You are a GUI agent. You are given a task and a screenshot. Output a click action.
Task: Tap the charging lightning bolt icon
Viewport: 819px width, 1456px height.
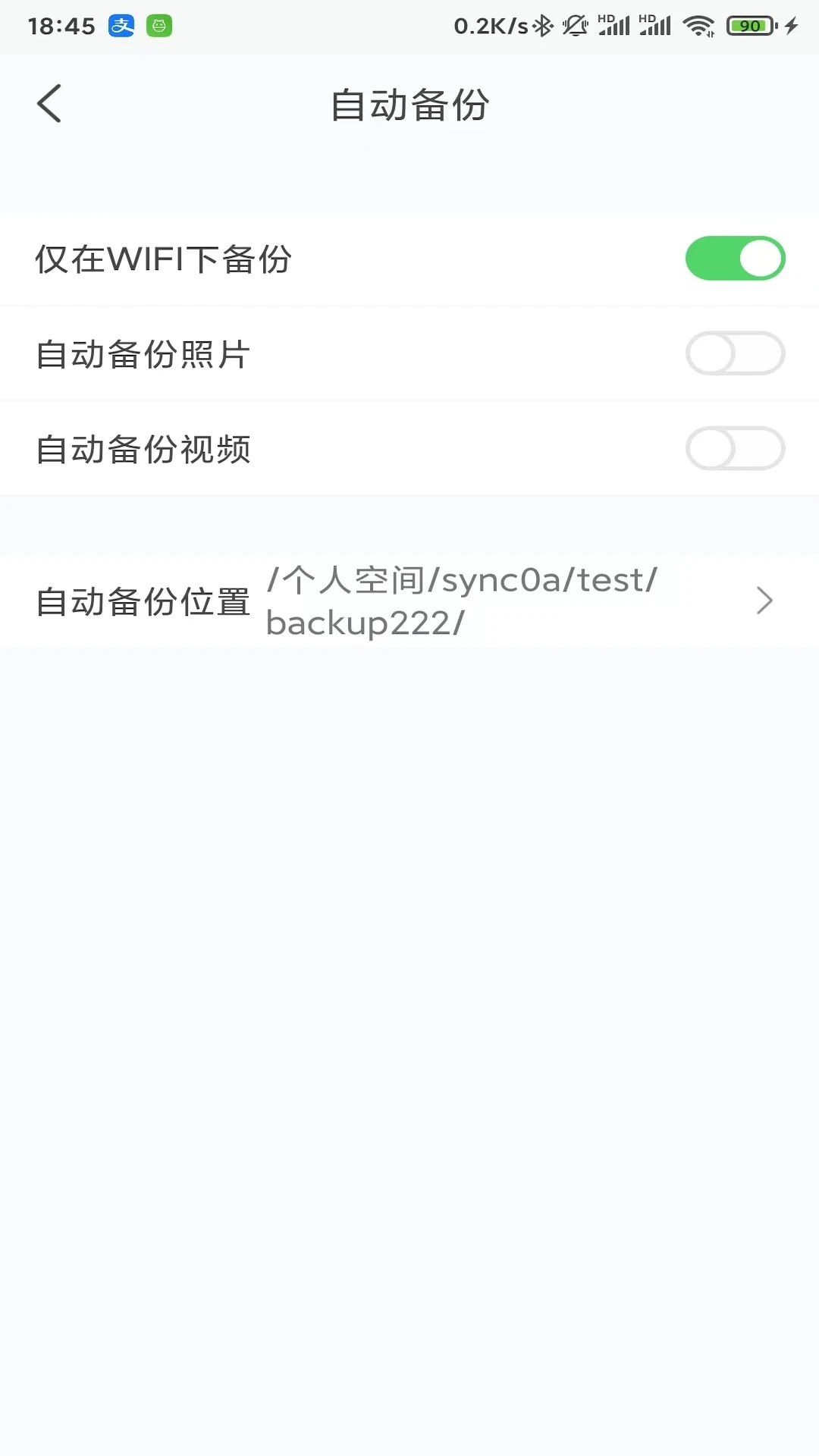[x=790, y=25]
